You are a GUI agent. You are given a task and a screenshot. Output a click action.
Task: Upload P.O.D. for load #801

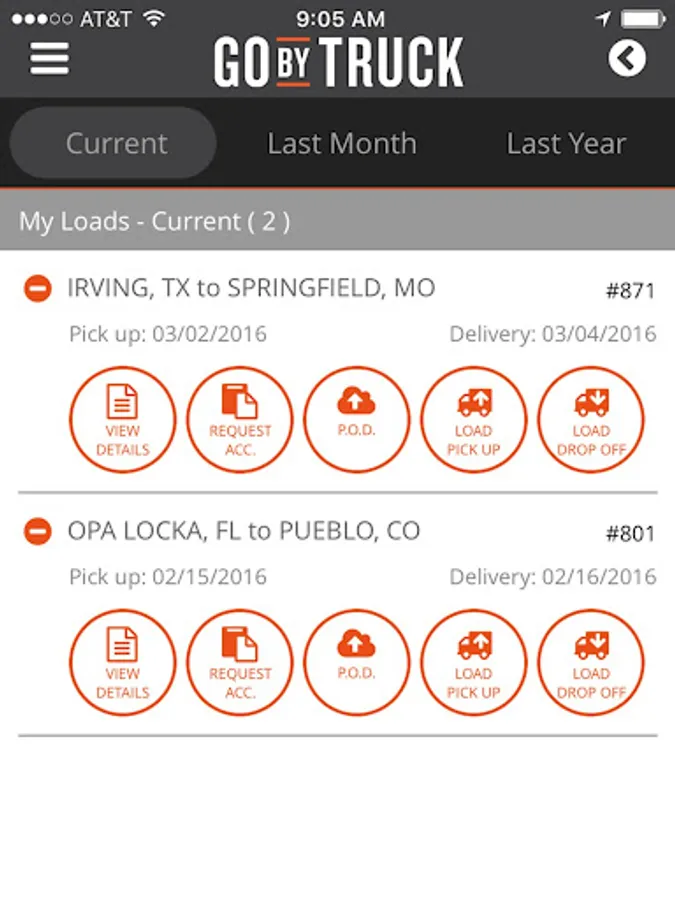coord(357,663)
